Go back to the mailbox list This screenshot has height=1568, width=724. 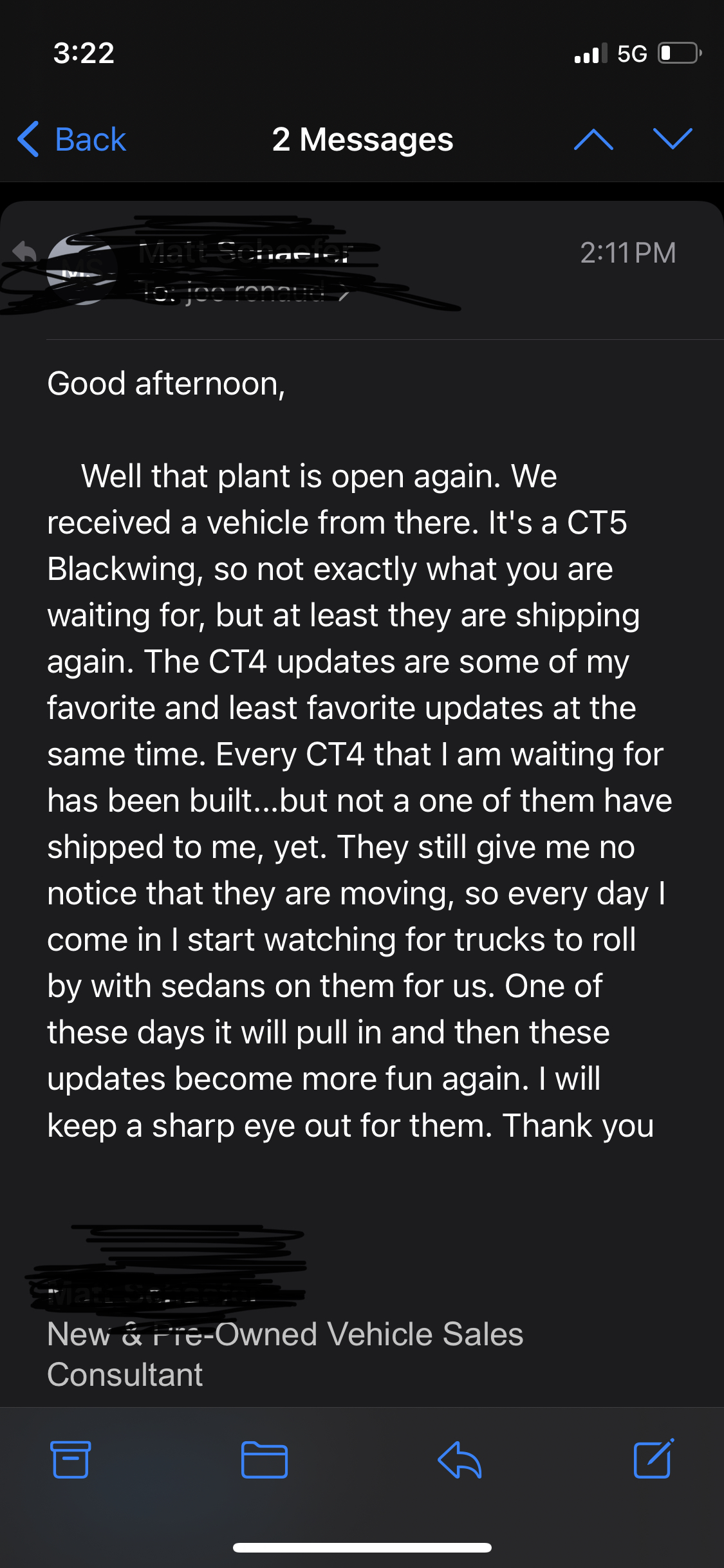pyautogui.click(x=72, y=140)
